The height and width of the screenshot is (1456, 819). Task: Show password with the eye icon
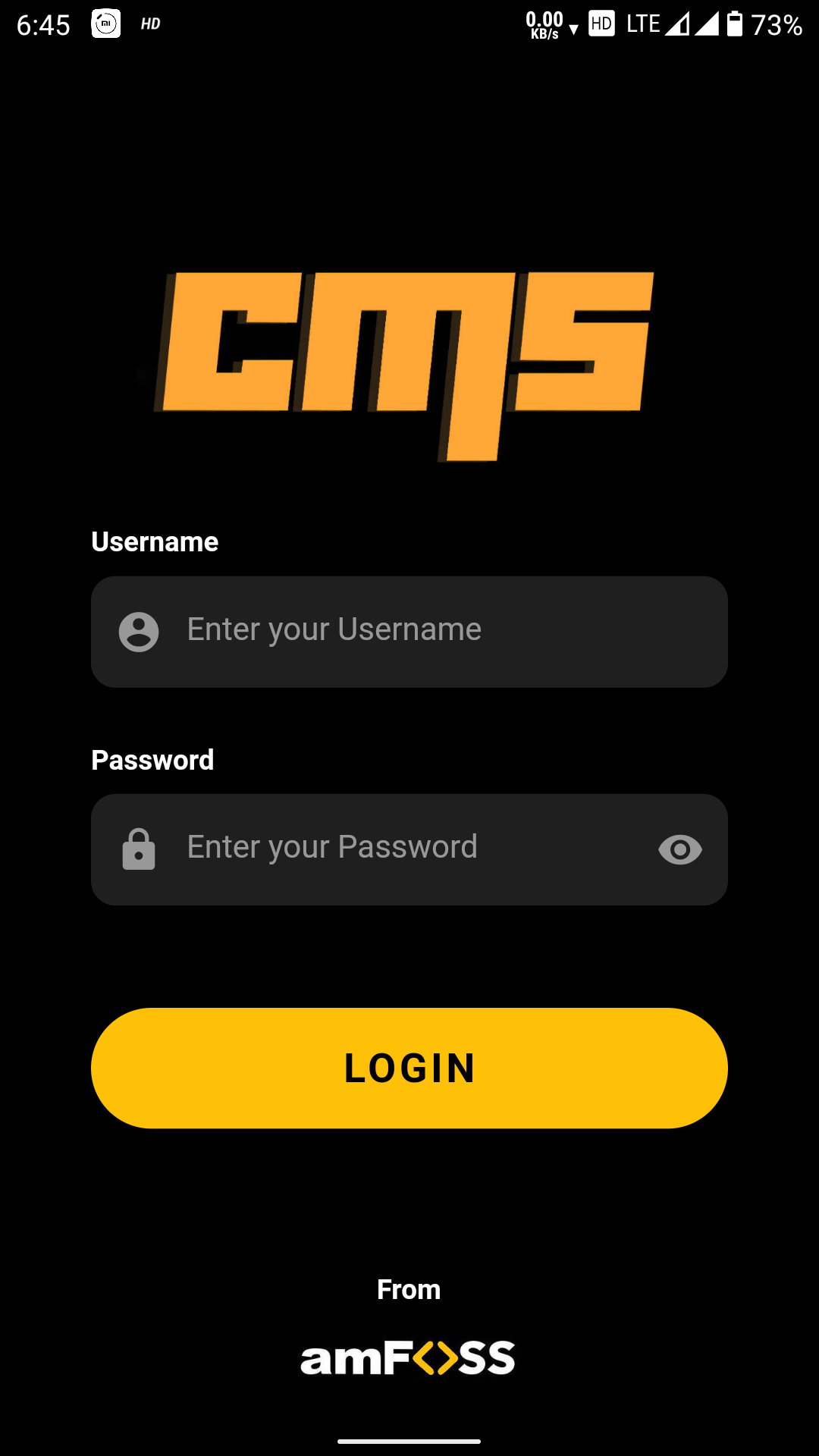[680, 849]
